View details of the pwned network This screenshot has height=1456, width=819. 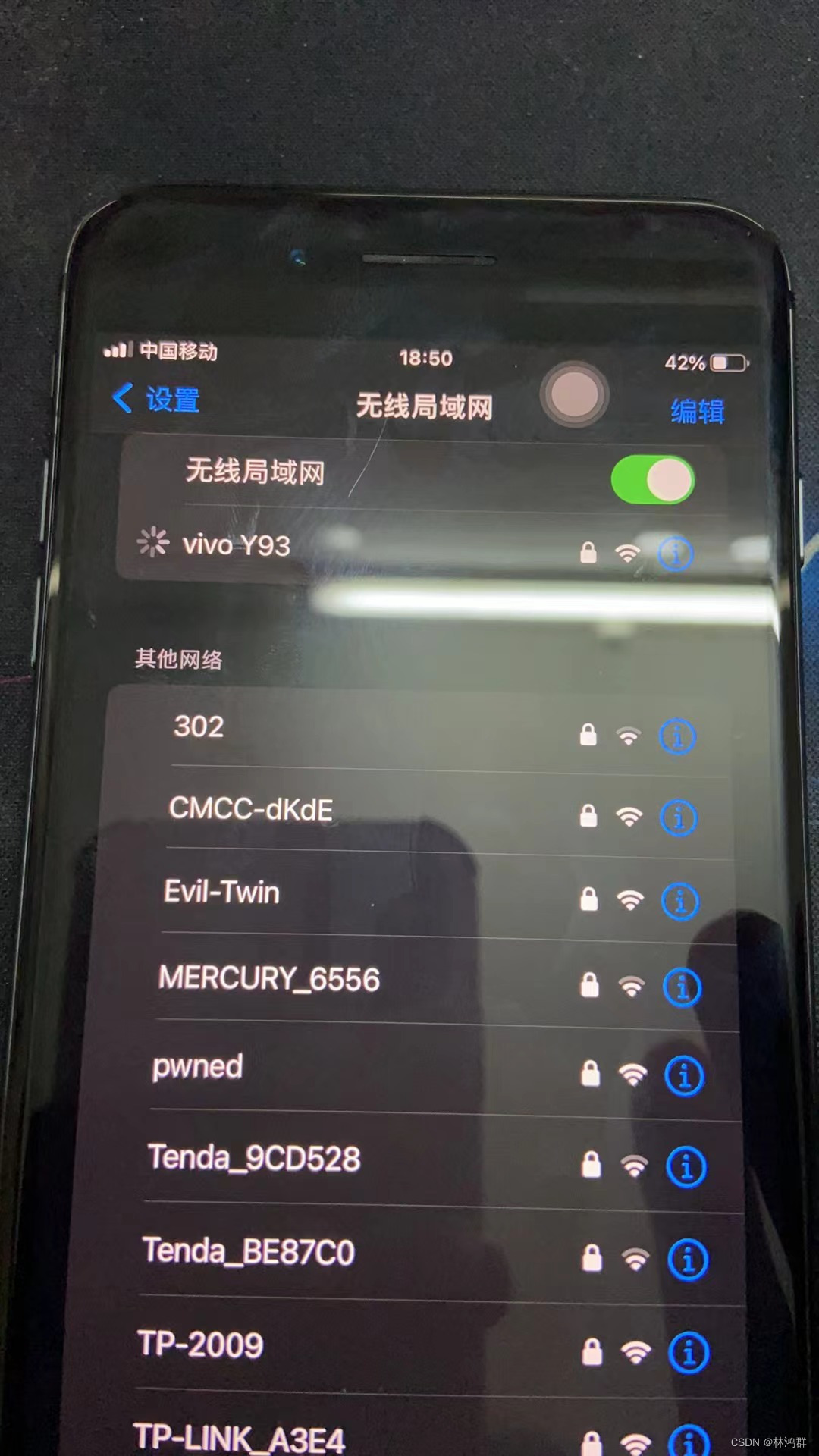point(684,1075)
